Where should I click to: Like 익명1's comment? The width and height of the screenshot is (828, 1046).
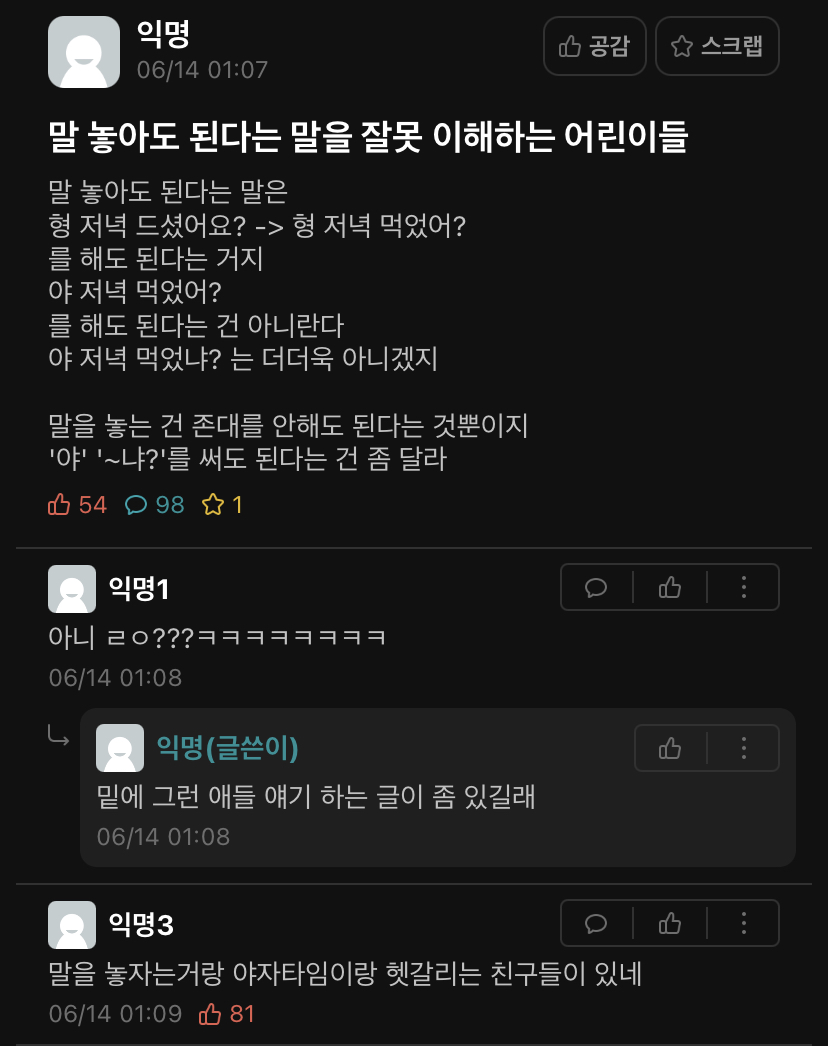point(670,587)
